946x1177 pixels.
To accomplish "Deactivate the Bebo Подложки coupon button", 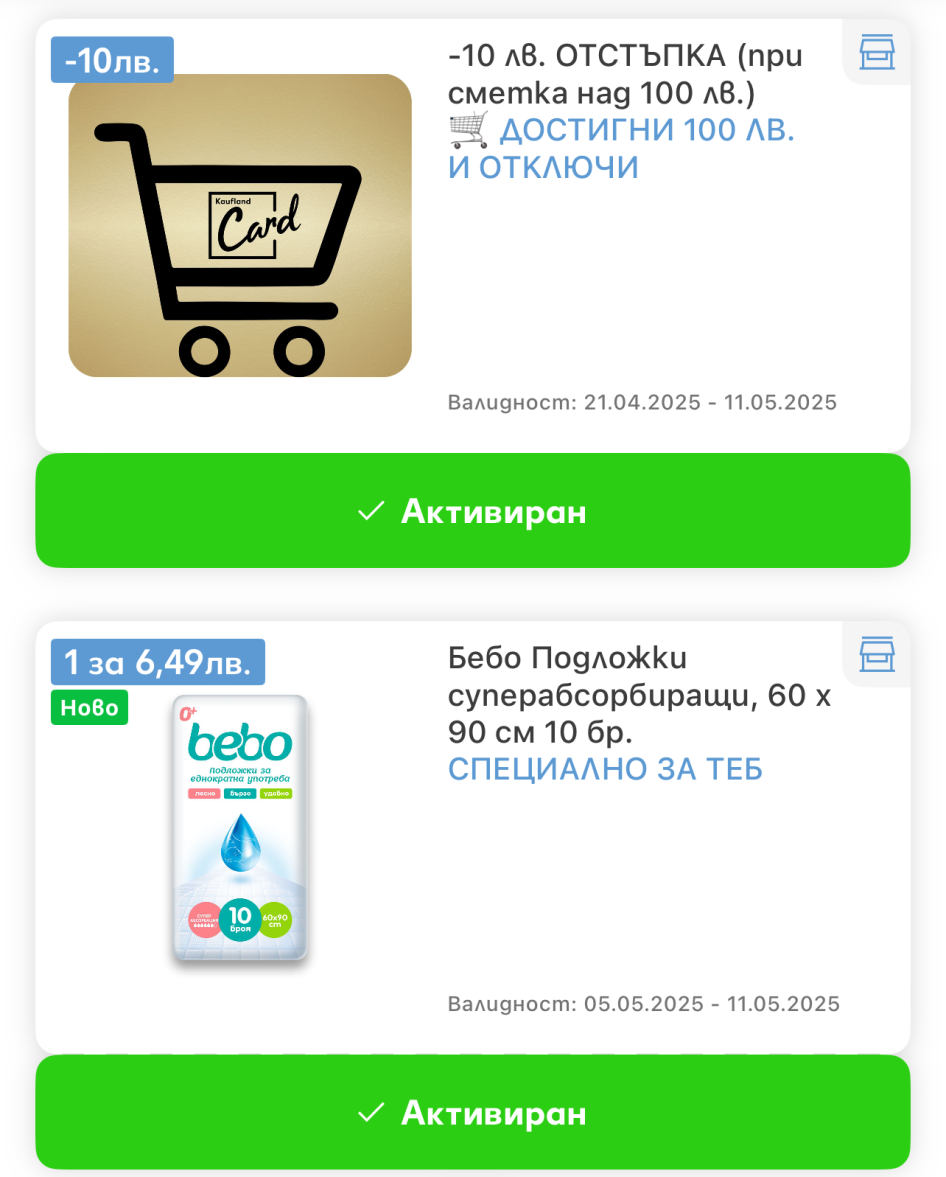I will click(472, 1112).
